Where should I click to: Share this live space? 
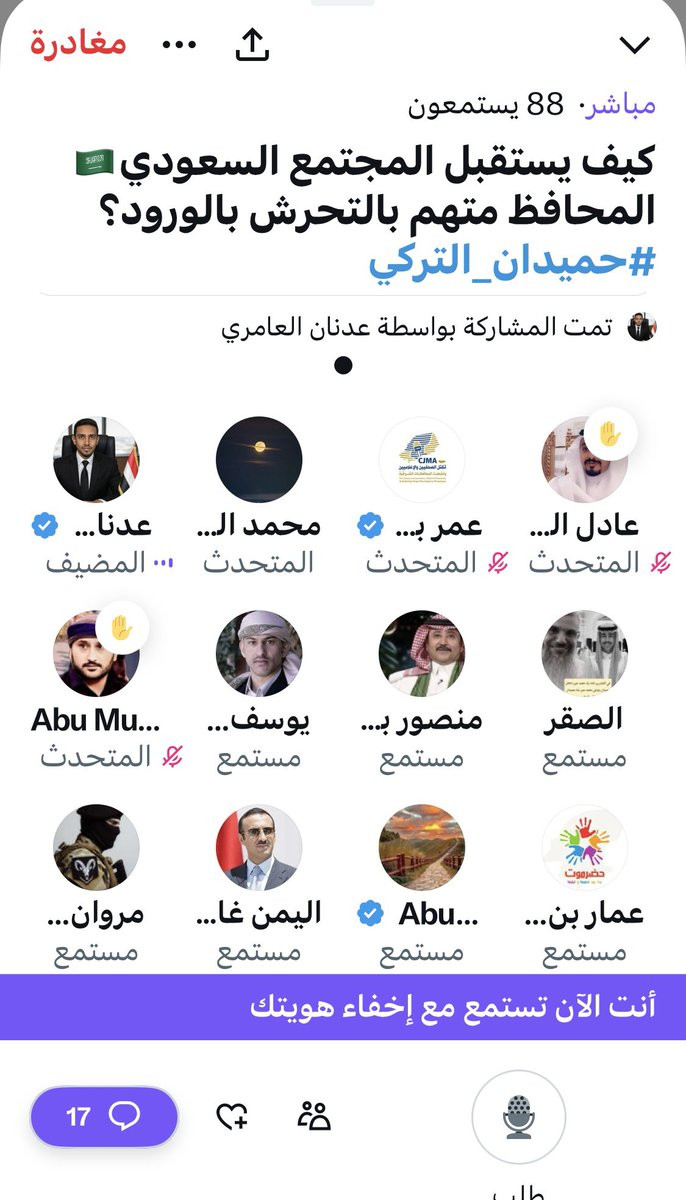point(252,45)
